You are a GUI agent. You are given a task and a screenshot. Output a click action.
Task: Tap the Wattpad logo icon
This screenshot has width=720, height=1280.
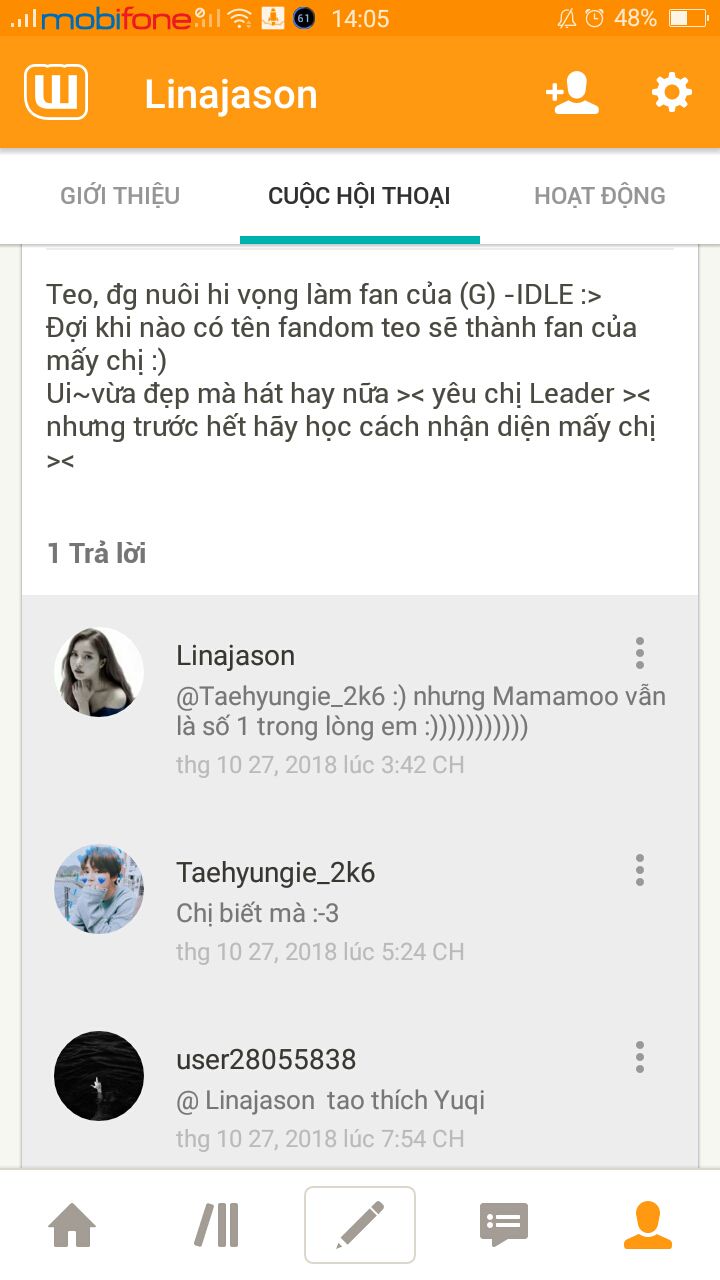click(x=56, y=93)
